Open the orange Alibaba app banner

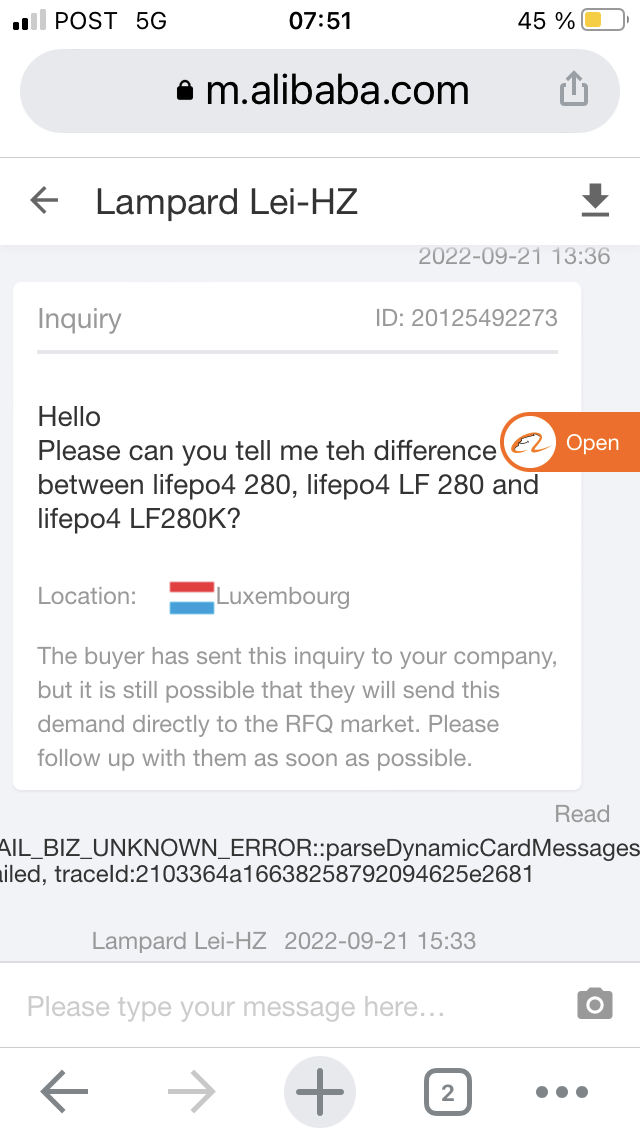(570, 442)
